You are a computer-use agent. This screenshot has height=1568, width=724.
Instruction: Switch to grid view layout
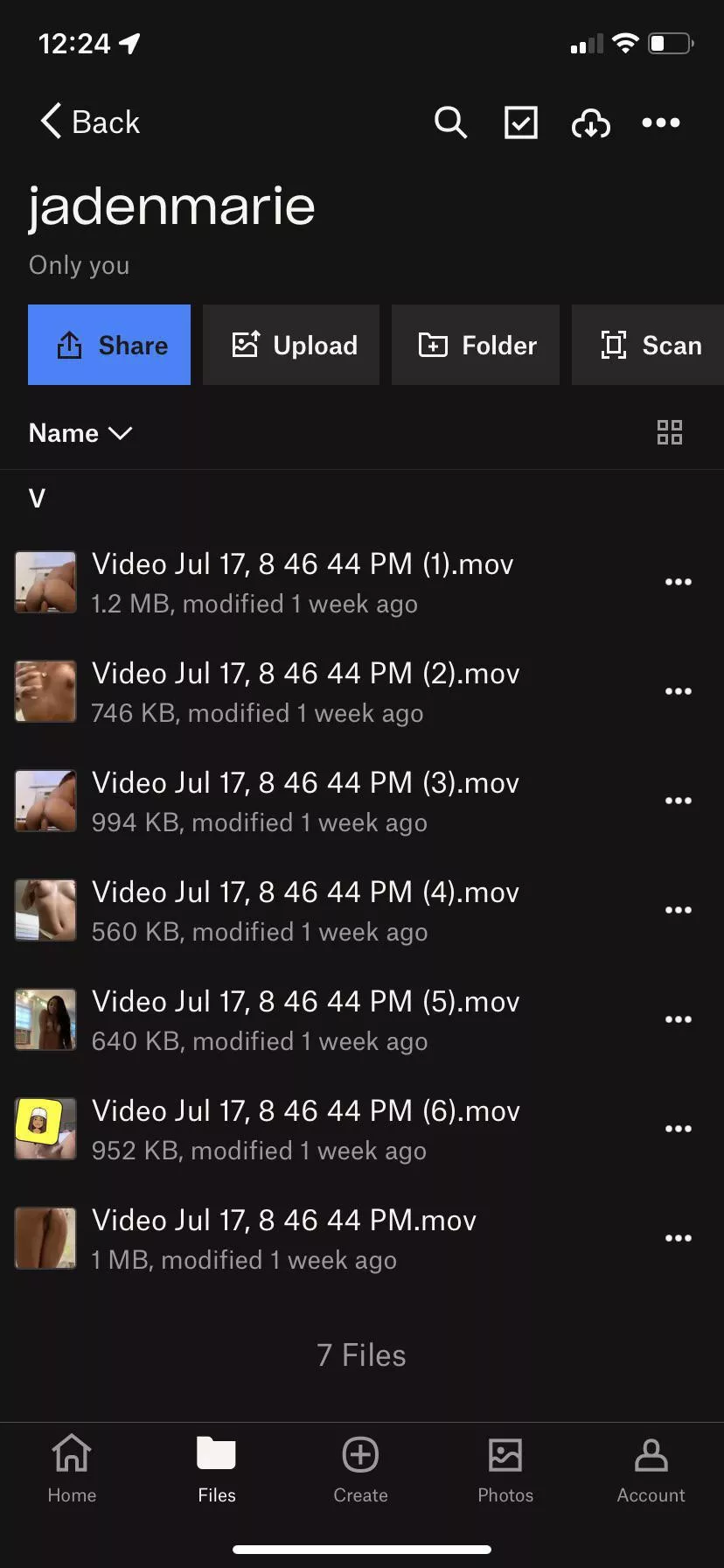pyautogui.click(x=669, y=432)
